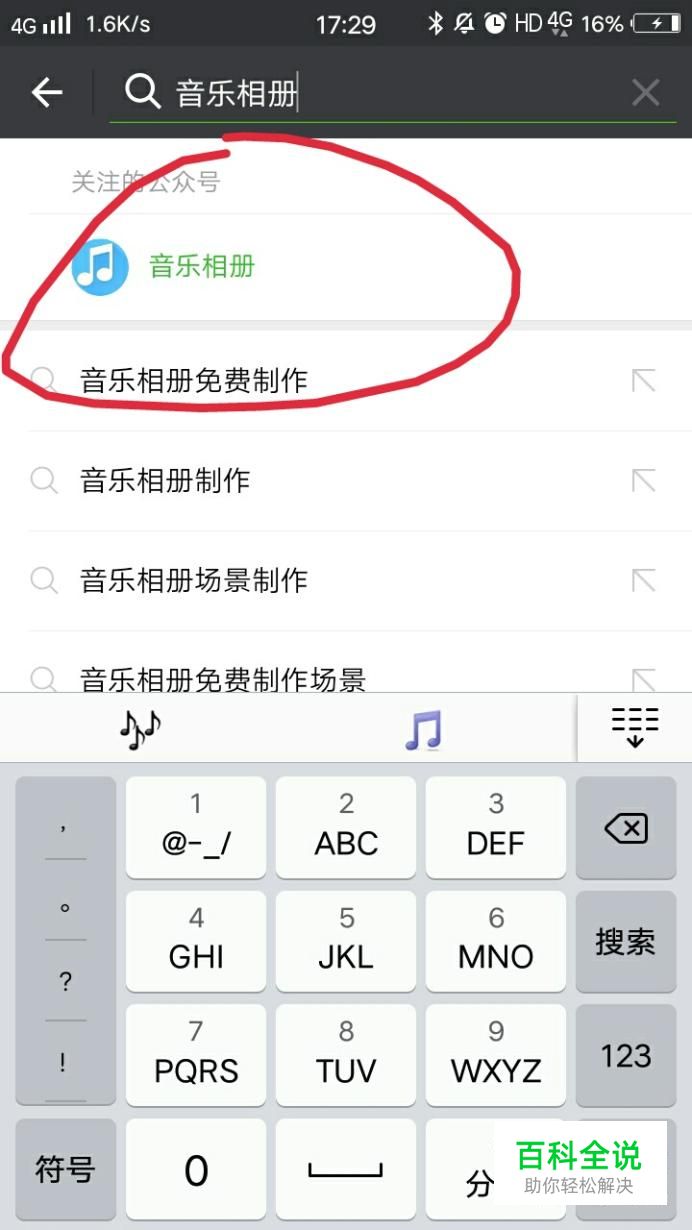Clear the search text with the X
Screen dimensions: 692x1230
point(646,93)
